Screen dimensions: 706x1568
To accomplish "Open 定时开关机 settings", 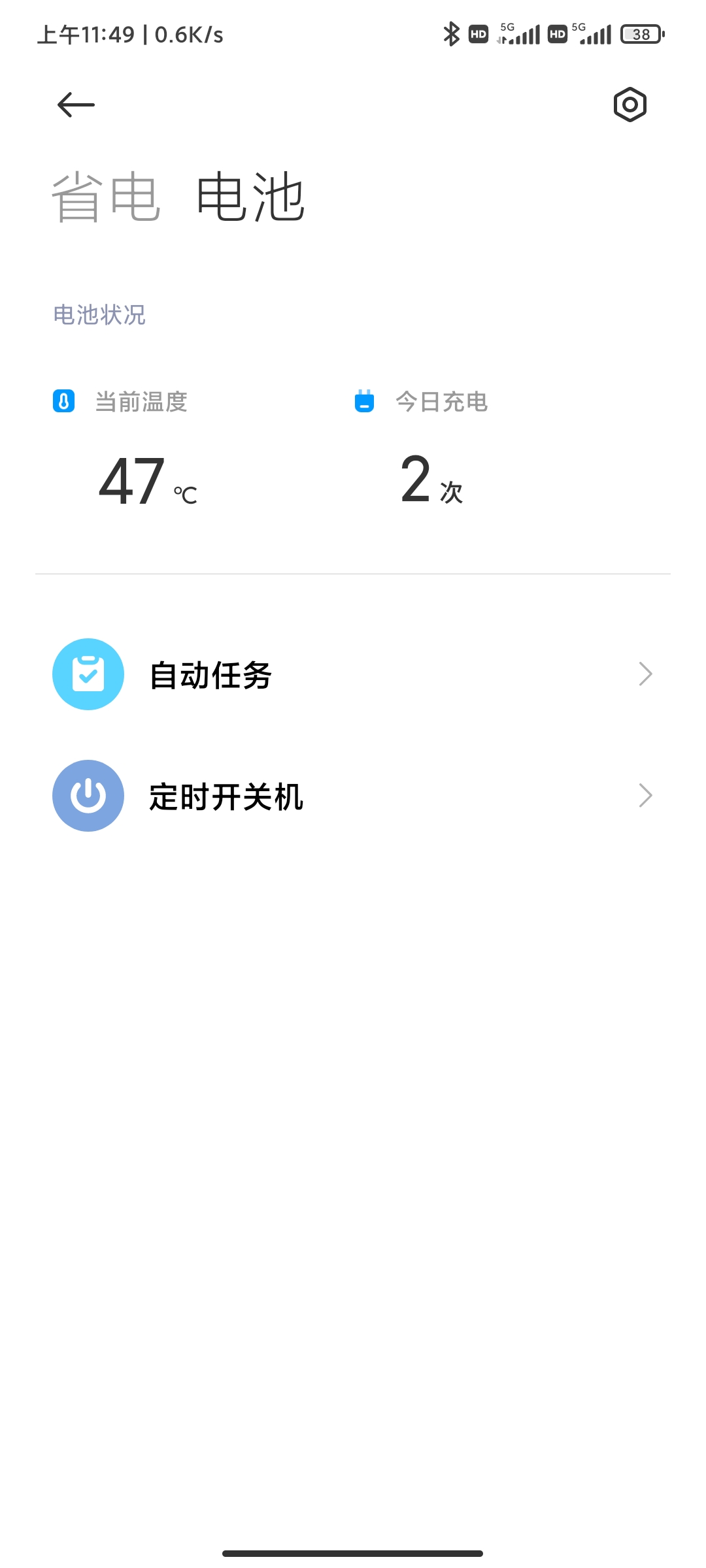I will [353, 796].
